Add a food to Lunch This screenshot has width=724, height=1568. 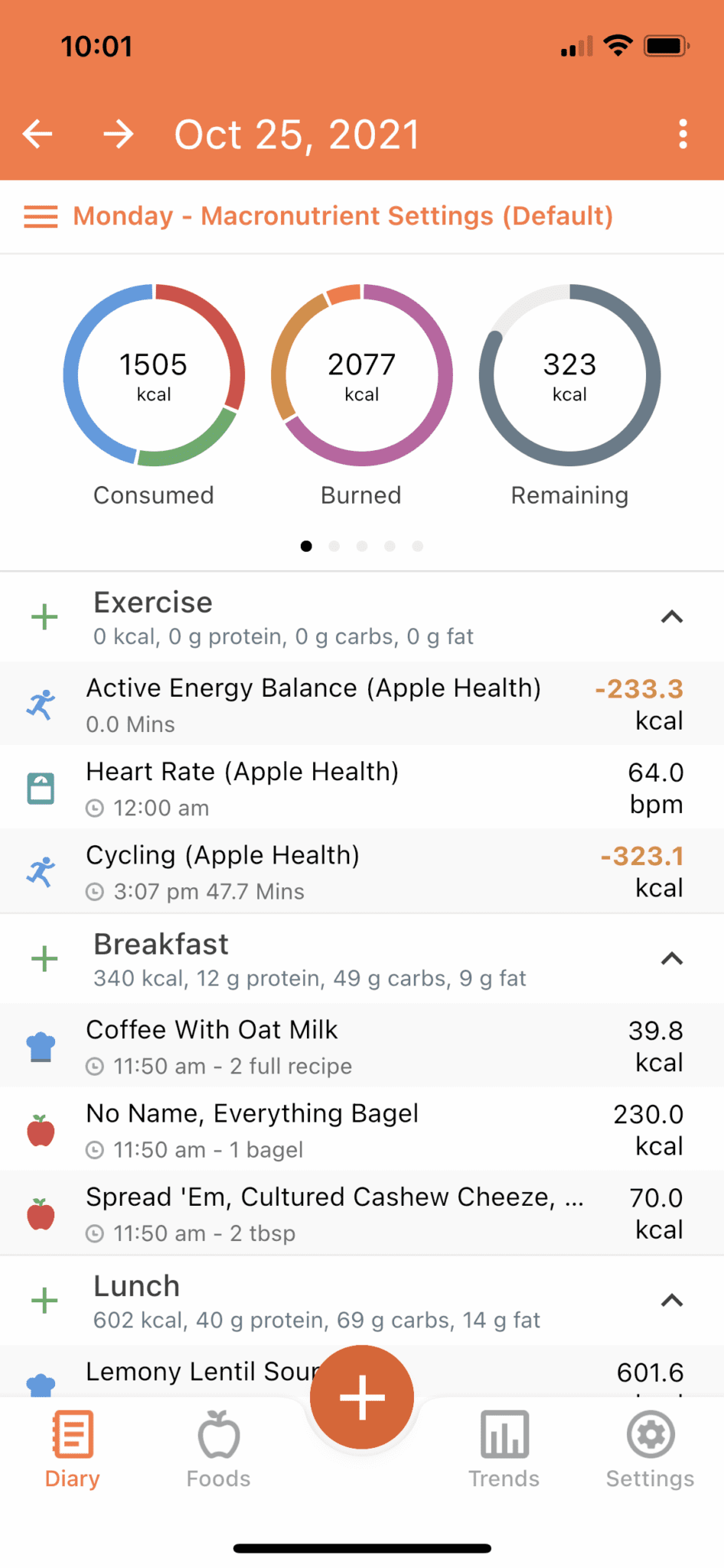44,1300
